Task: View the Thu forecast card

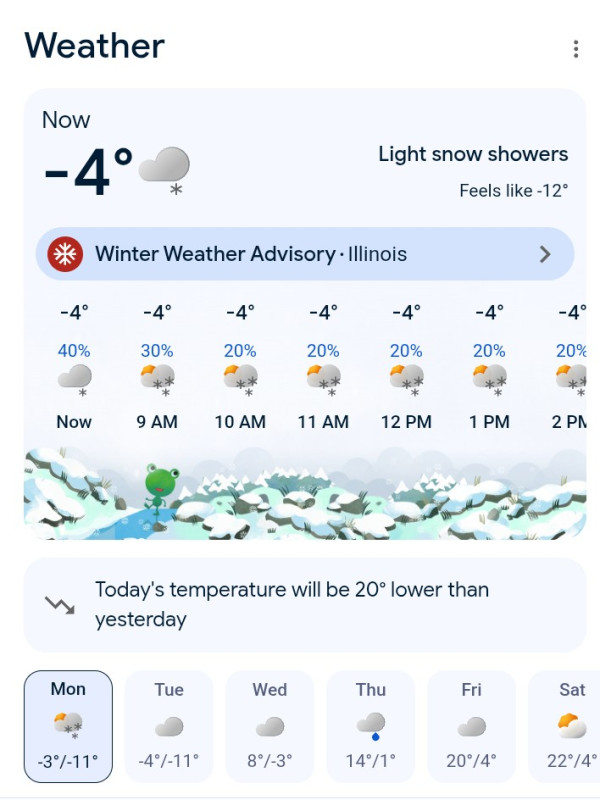Action: tap(371, 725)
